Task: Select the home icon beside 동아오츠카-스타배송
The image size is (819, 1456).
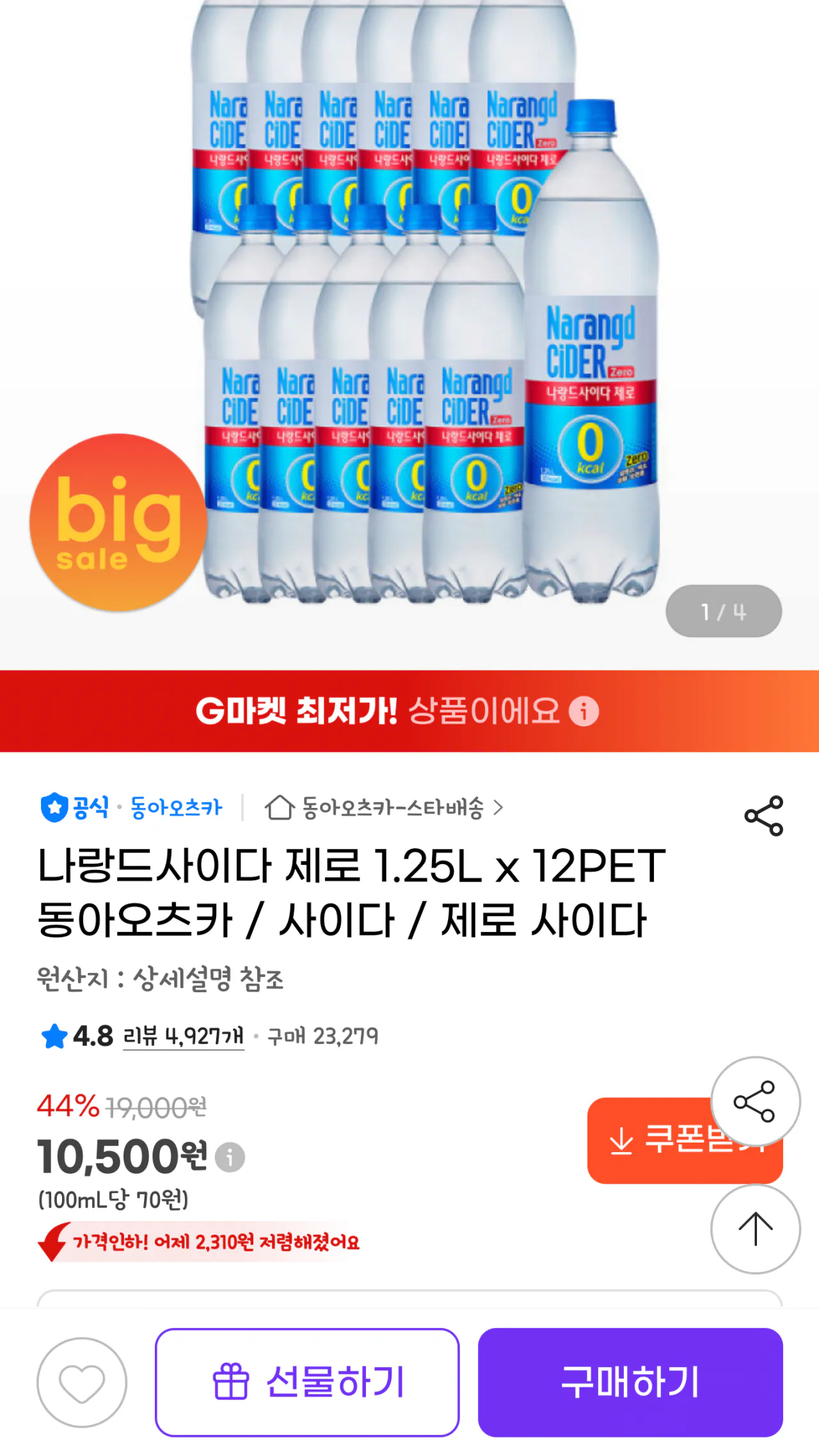Action: point(281,807)
